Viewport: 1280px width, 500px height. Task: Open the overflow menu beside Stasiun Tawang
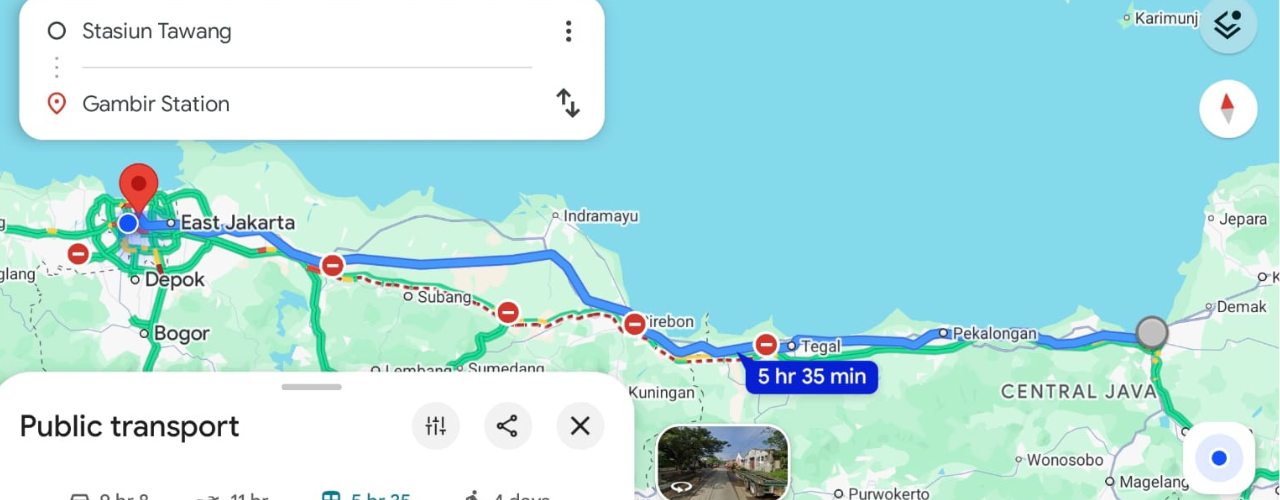pos(568,31)
